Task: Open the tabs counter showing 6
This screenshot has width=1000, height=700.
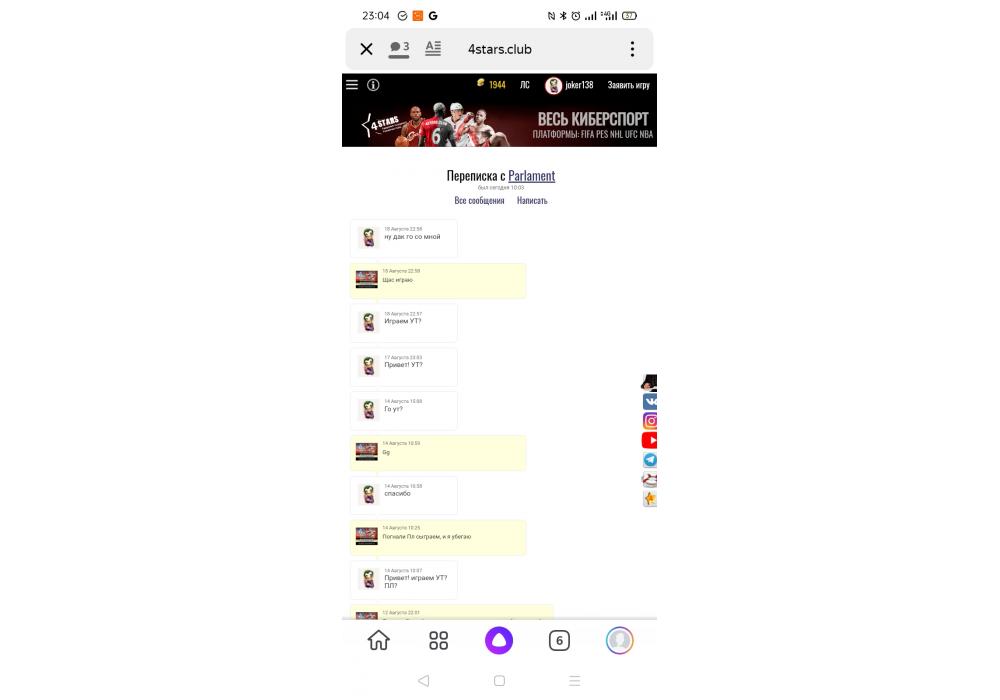Action: pos(559,641)
